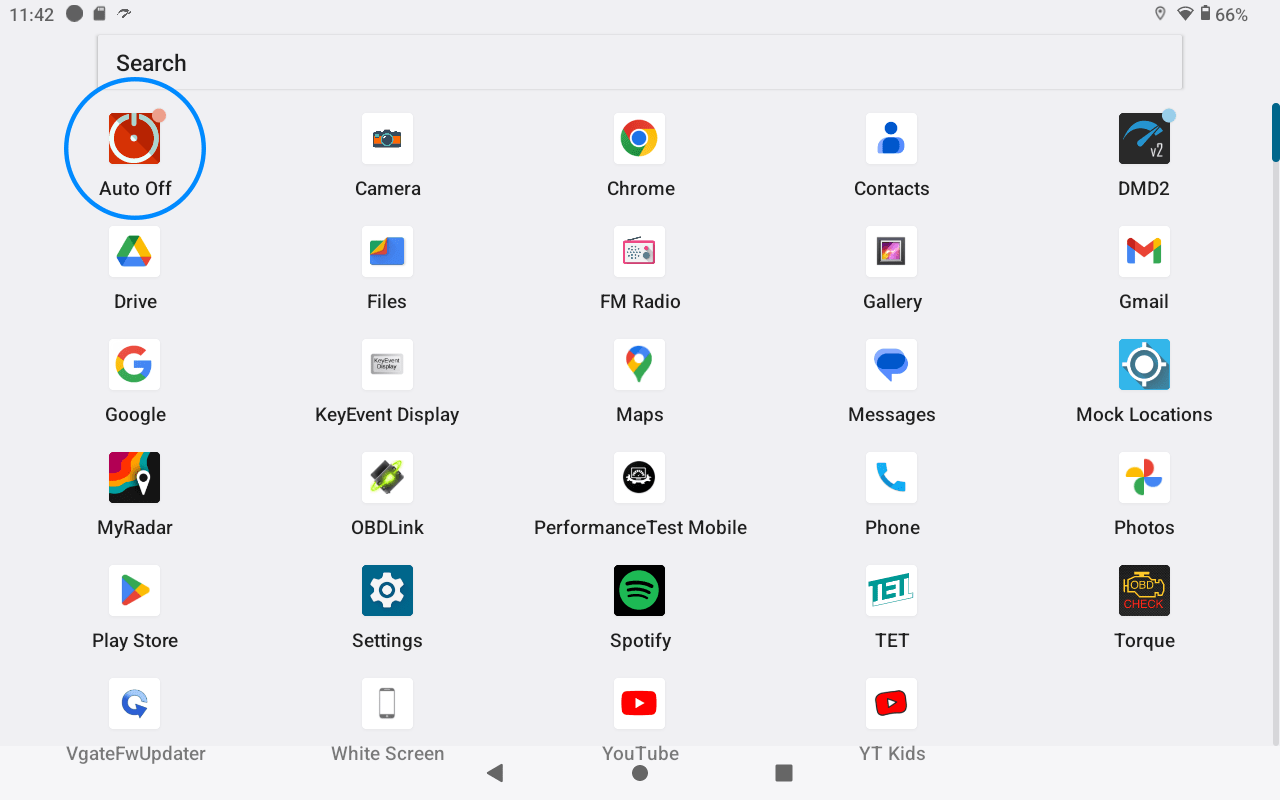Open the Contacts app
Viewport: 1280px width, 800px height.
coord(891,139)
